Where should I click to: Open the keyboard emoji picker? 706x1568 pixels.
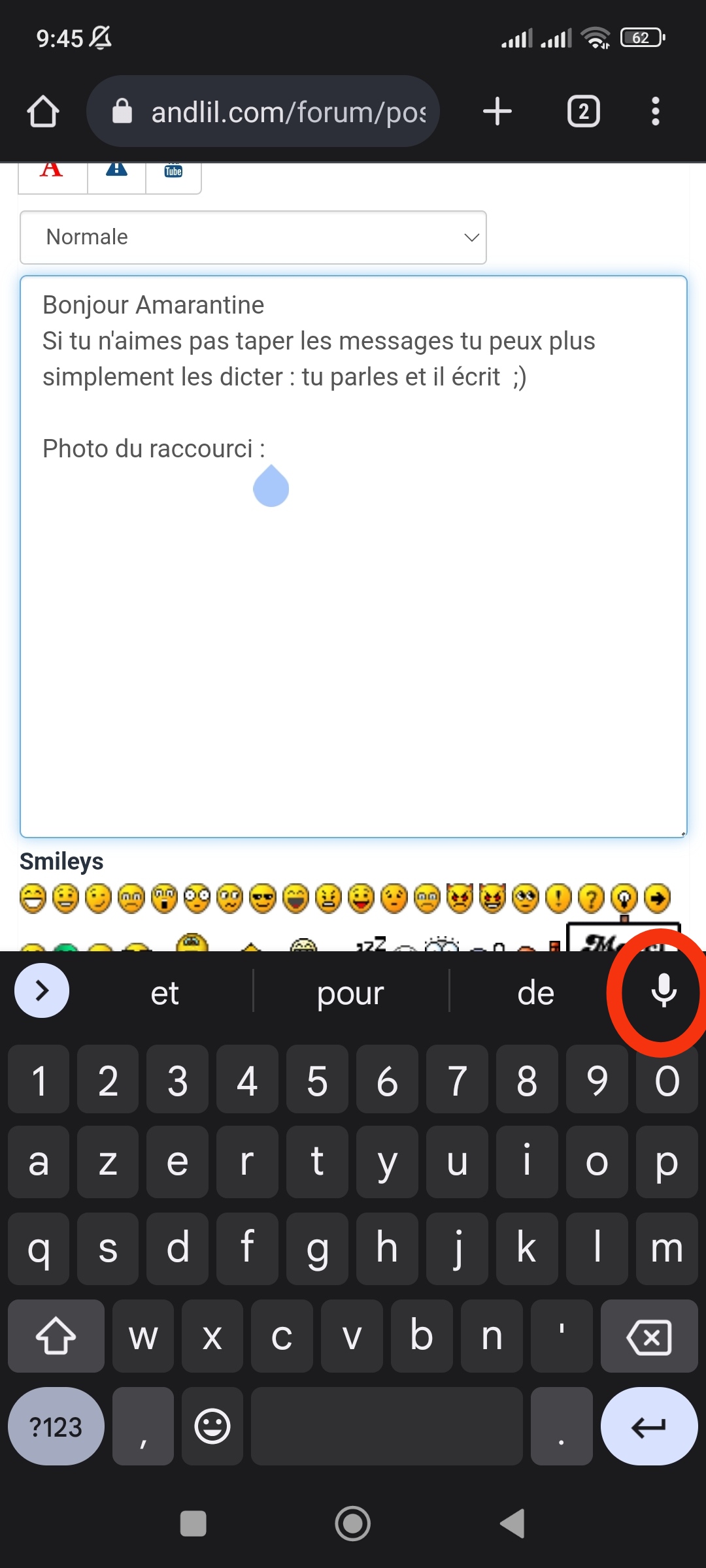tap(212, 1426)
